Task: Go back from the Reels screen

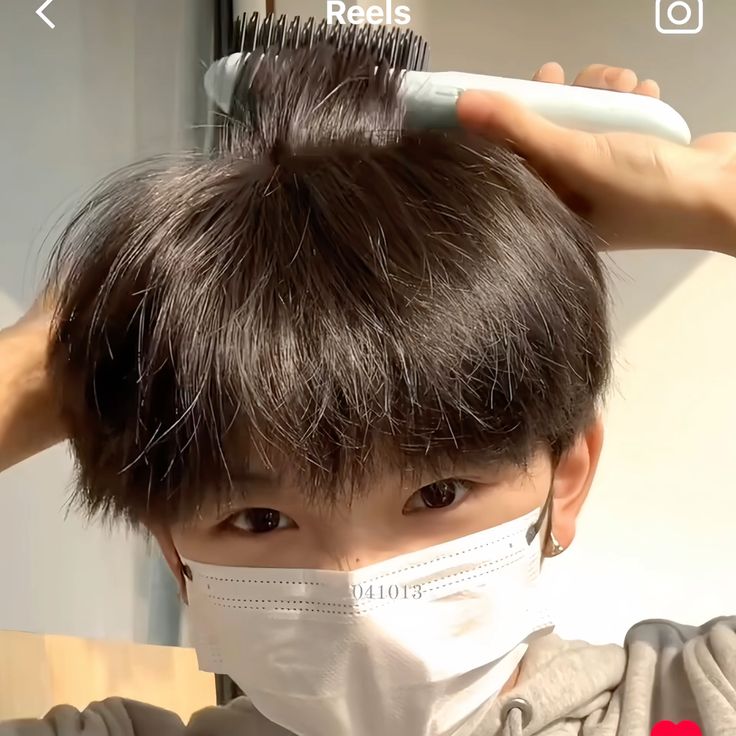Action: (x=45, y=13)
